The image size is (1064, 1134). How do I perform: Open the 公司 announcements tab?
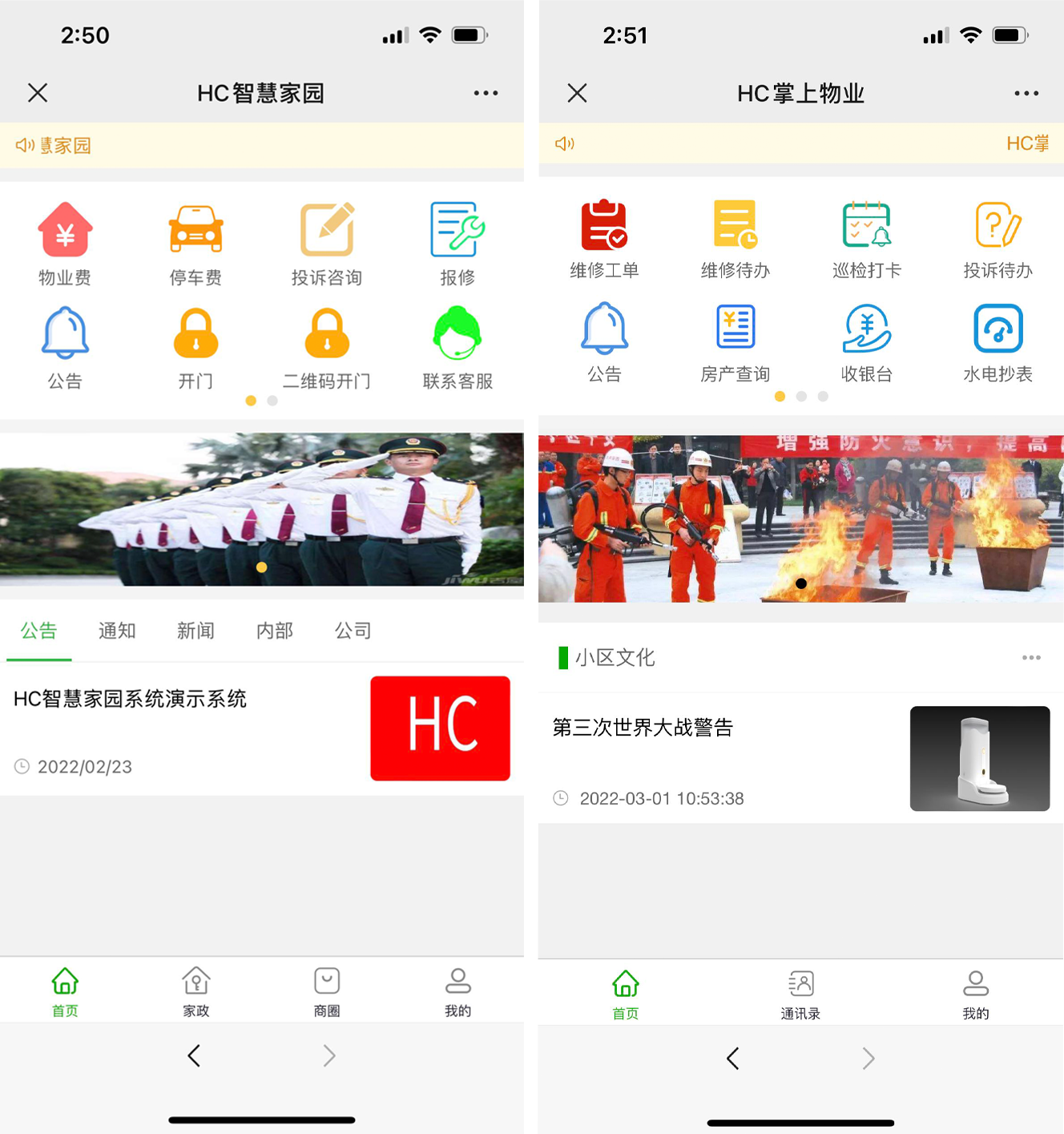(353, 632)
